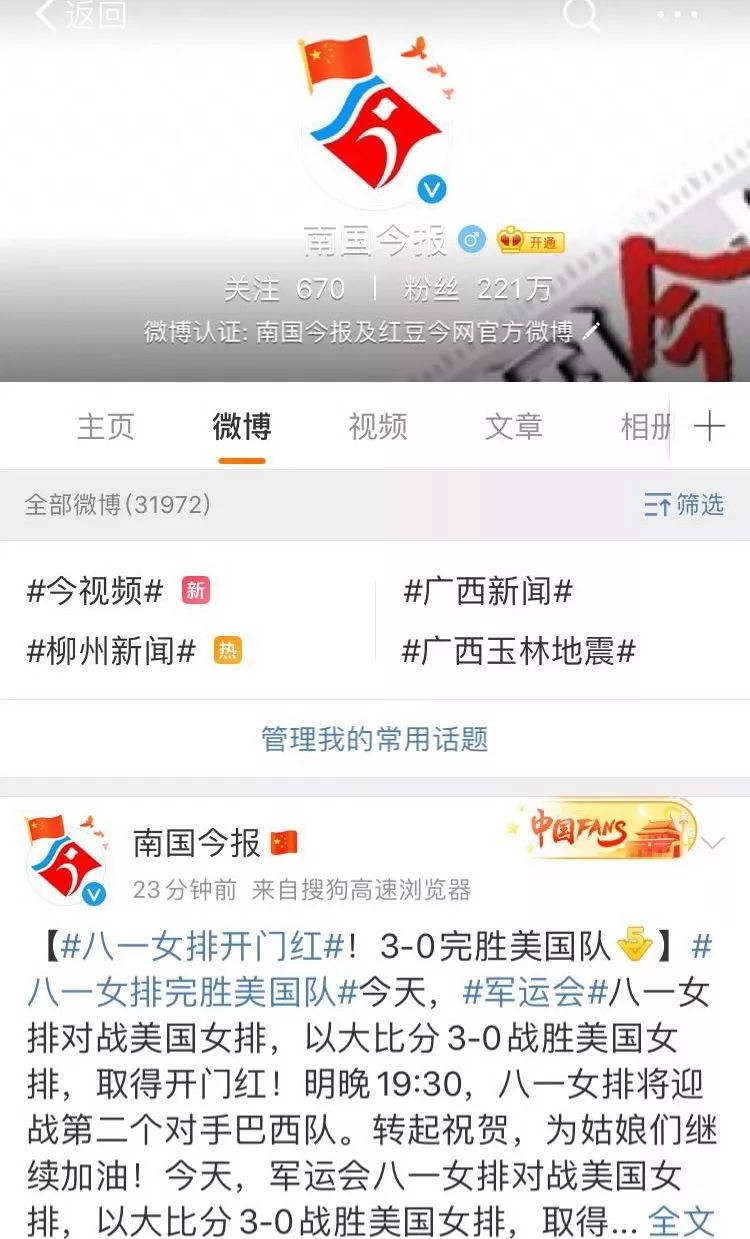The width and height of the screenshot is (750, 1239).
Task: Open 关注 670 following list
Action: point(284,289)
